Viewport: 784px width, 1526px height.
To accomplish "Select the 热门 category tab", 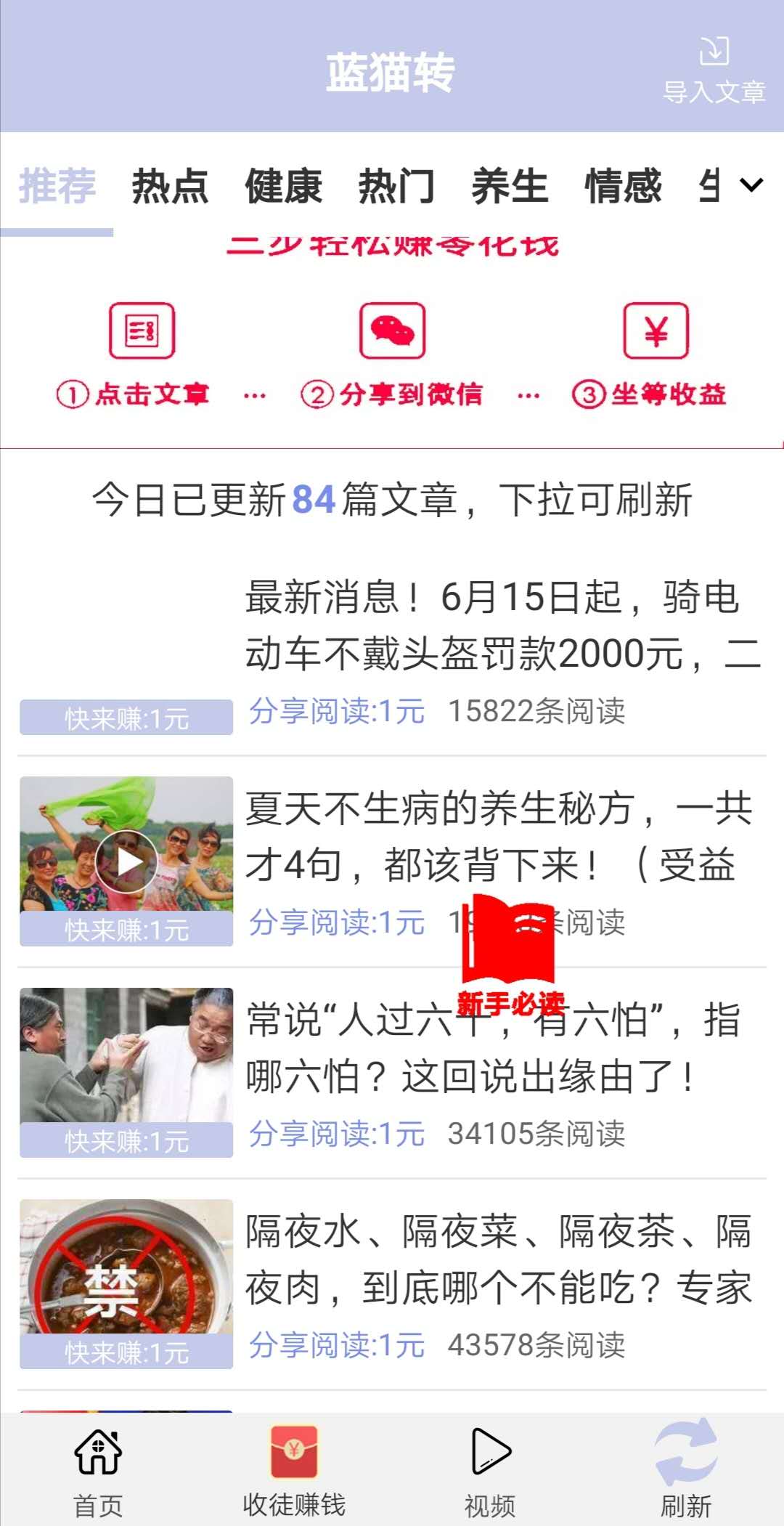I will coord(396,186).
